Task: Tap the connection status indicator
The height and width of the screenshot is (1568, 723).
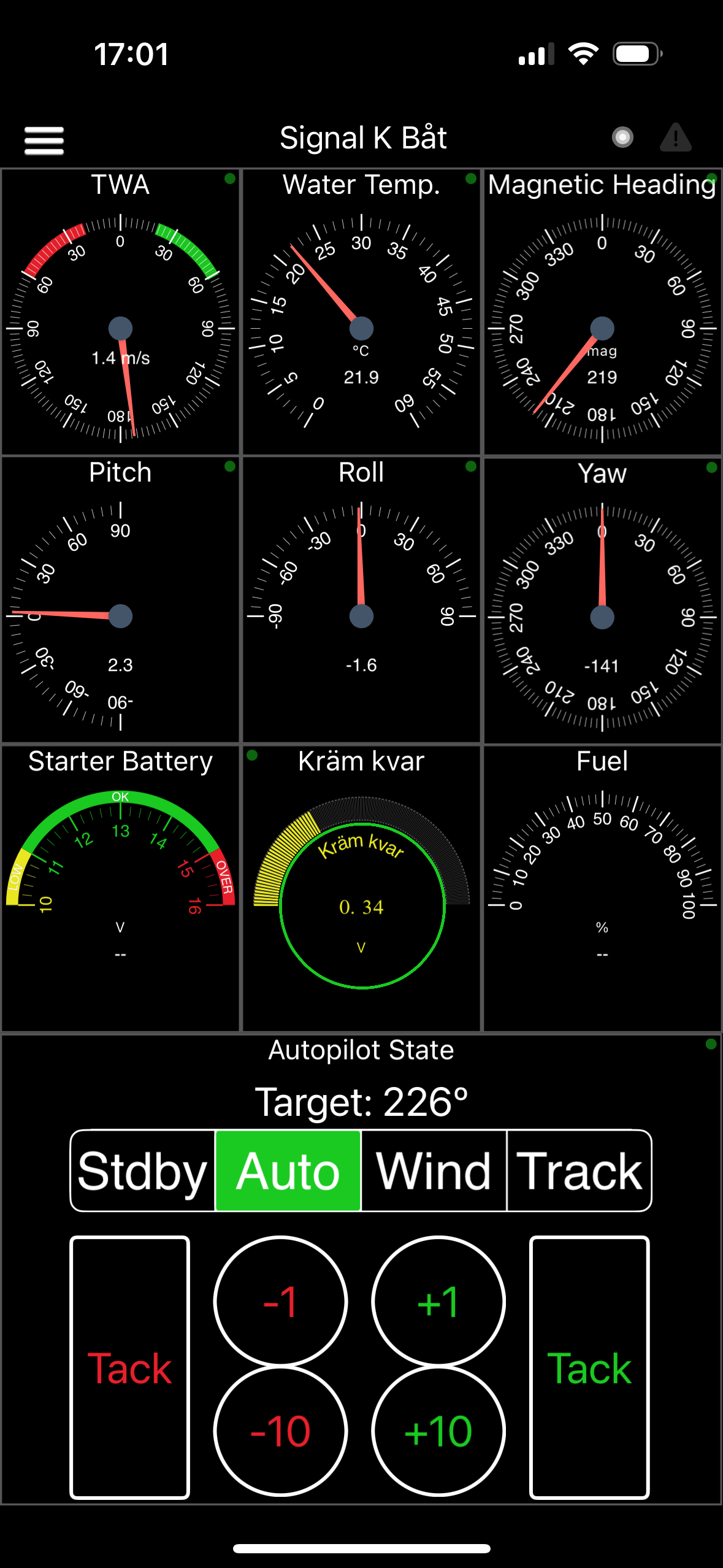Action: pyautogui.click(x=622, y=137)
